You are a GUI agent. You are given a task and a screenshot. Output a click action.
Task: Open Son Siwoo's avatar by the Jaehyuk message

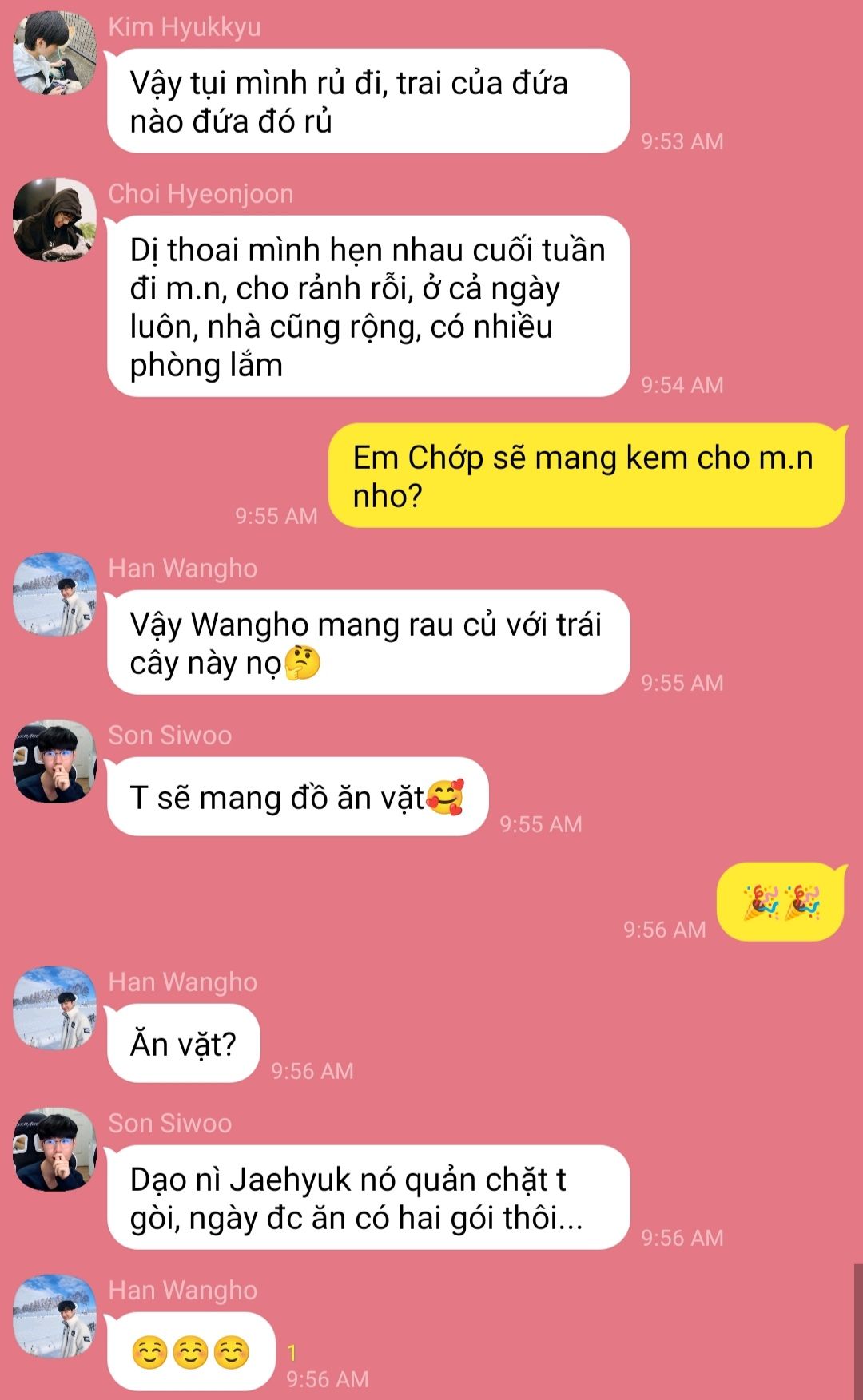54,1150
